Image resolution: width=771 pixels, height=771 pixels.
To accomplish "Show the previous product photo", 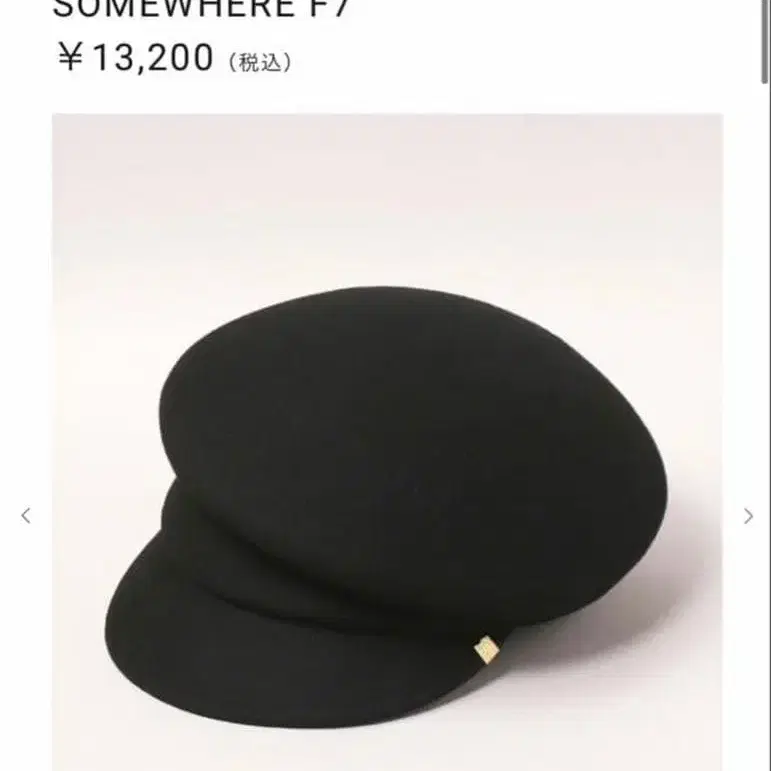I will pyautogui.click(x=26, y=516).
